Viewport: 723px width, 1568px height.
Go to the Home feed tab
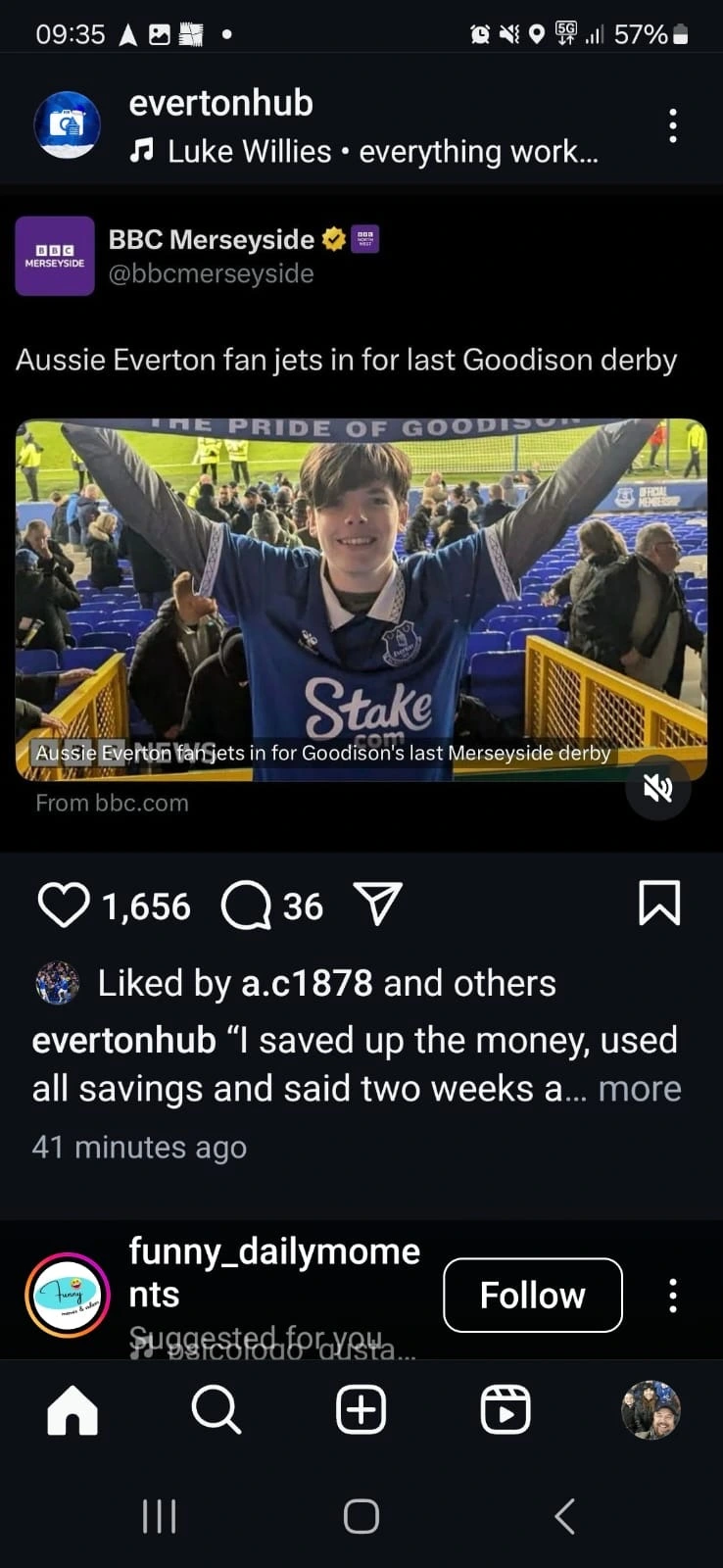tap(72, 1411)
